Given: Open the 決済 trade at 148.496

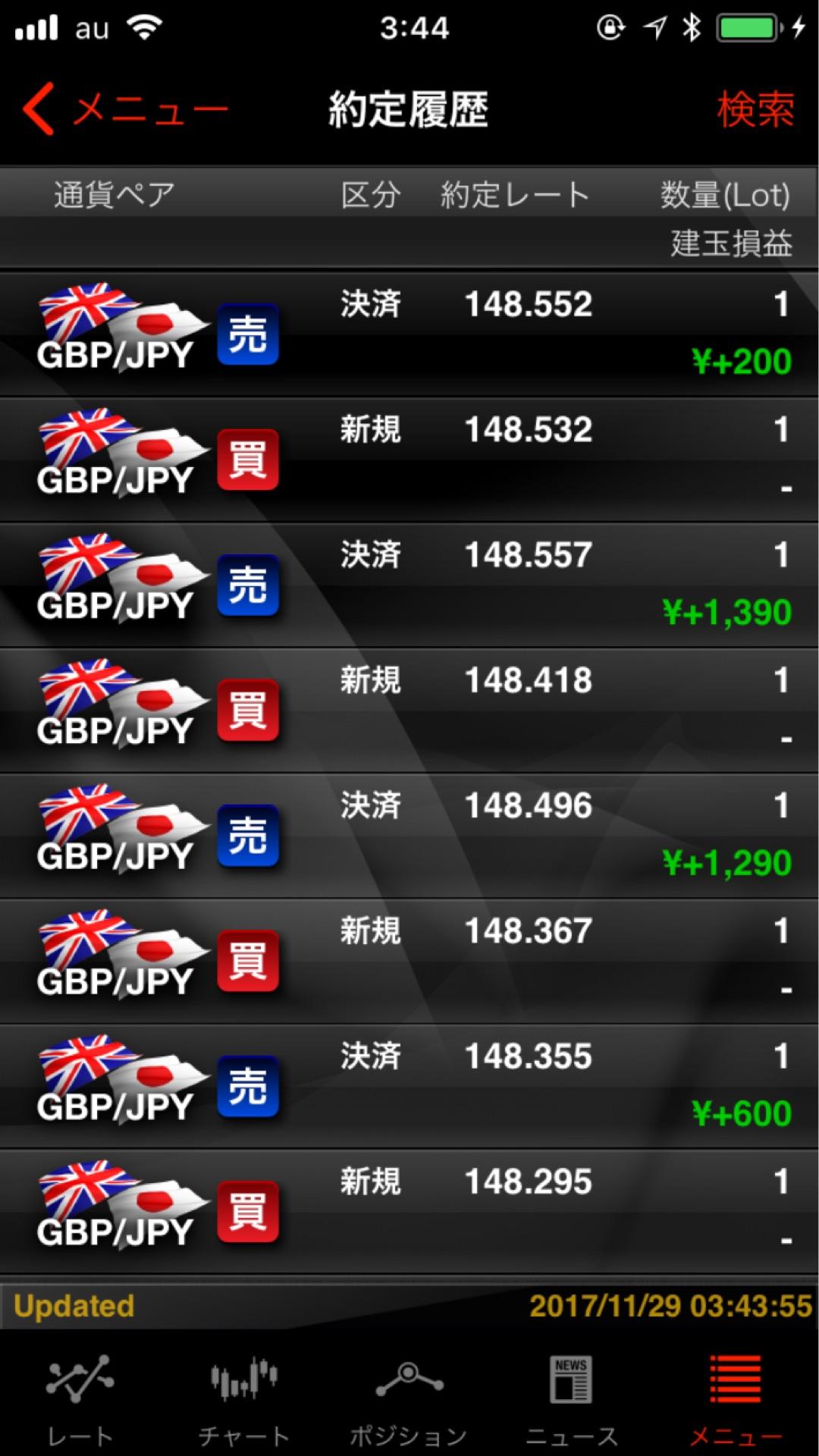Looking at the screenshot, I should (409, 835).
